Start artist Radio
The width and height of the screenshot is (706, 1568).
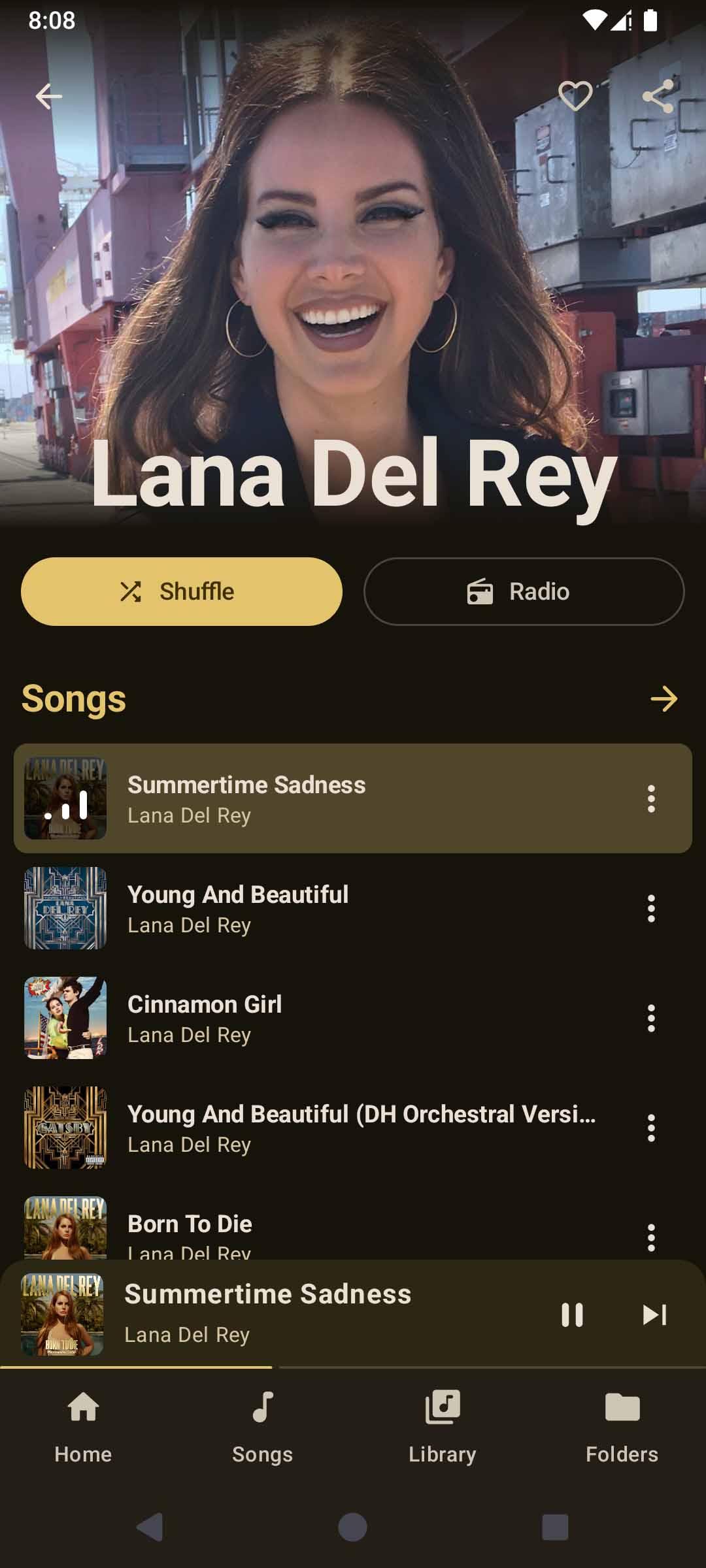[524, 591]
